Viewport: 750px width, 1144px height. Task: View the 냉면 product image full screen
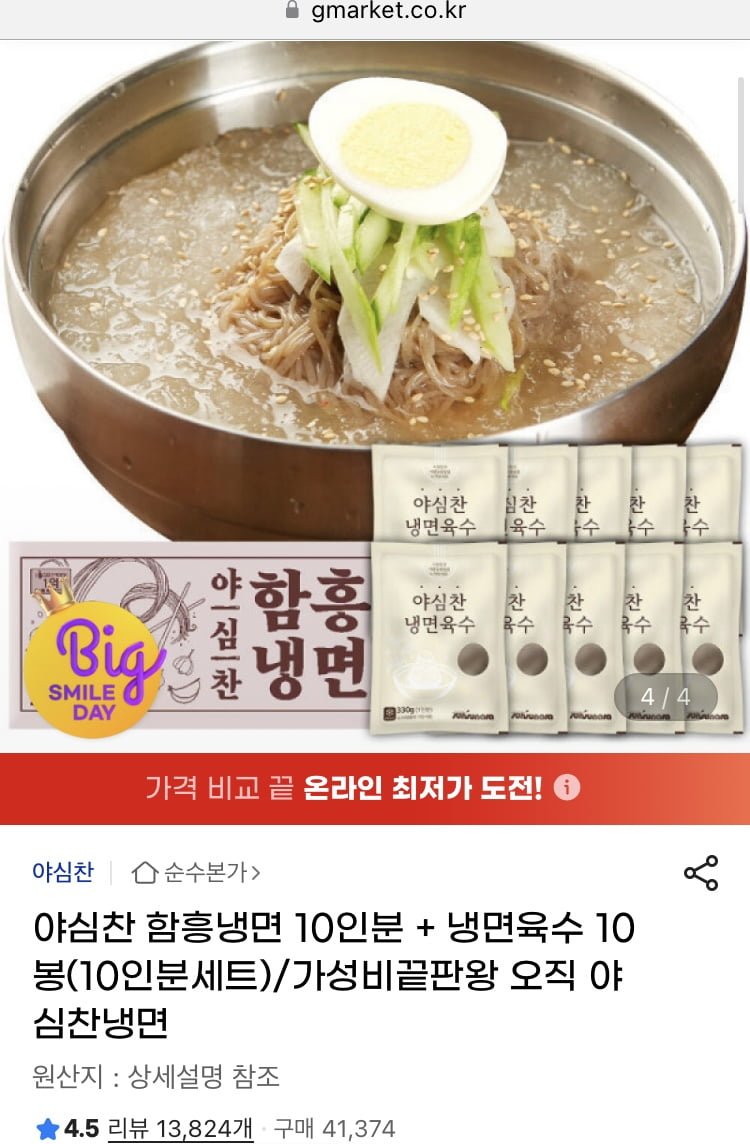pos(375,390)
